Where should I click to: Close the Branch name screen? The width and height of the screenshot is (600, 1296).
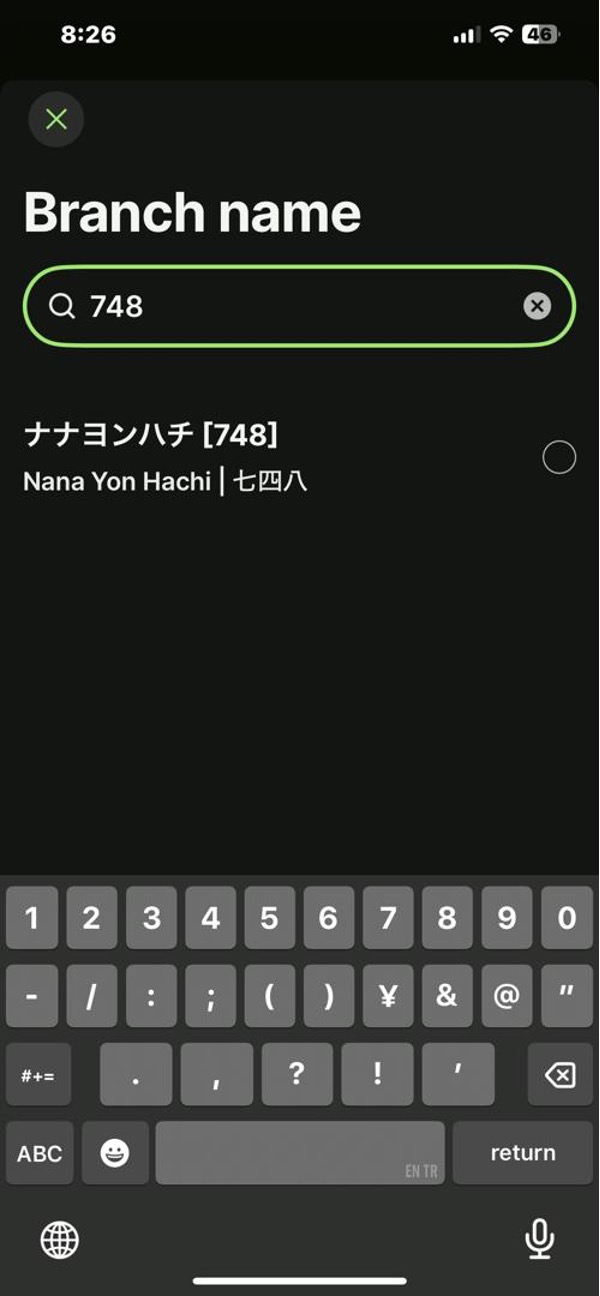point(57,120)
